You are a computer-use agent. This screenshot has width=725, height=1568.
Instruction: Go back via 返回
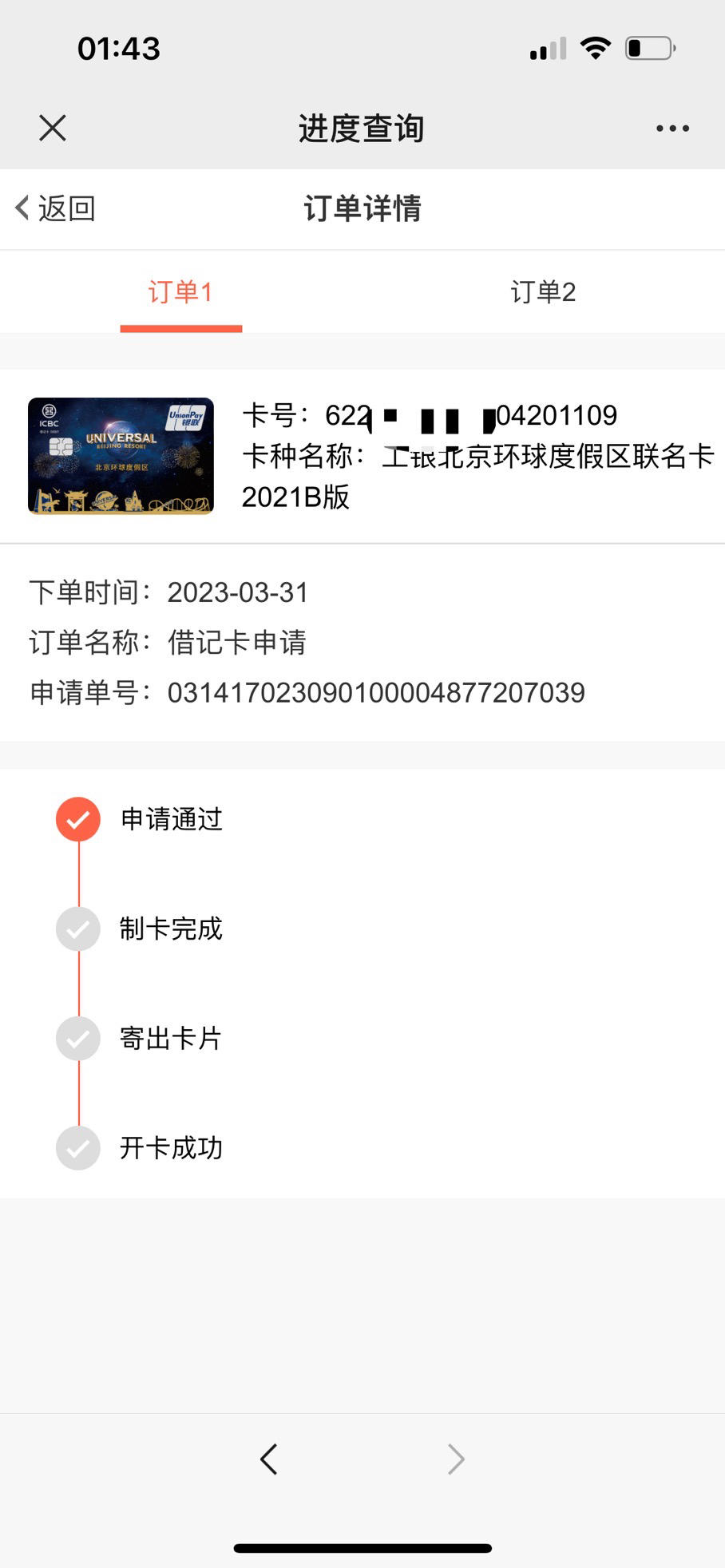[x=56, y=208]
